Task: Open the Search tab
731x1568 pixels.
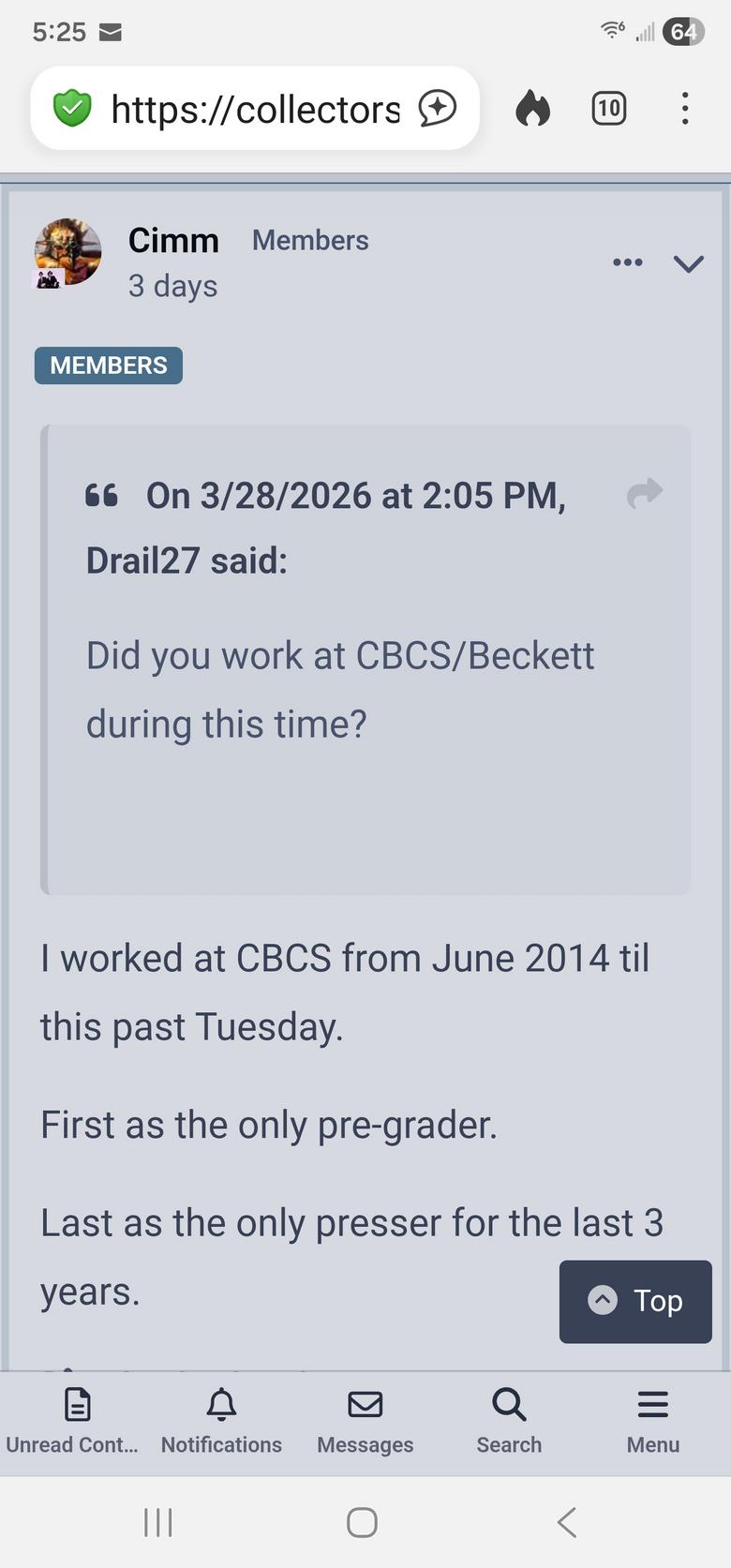Action: [509, 1421]
